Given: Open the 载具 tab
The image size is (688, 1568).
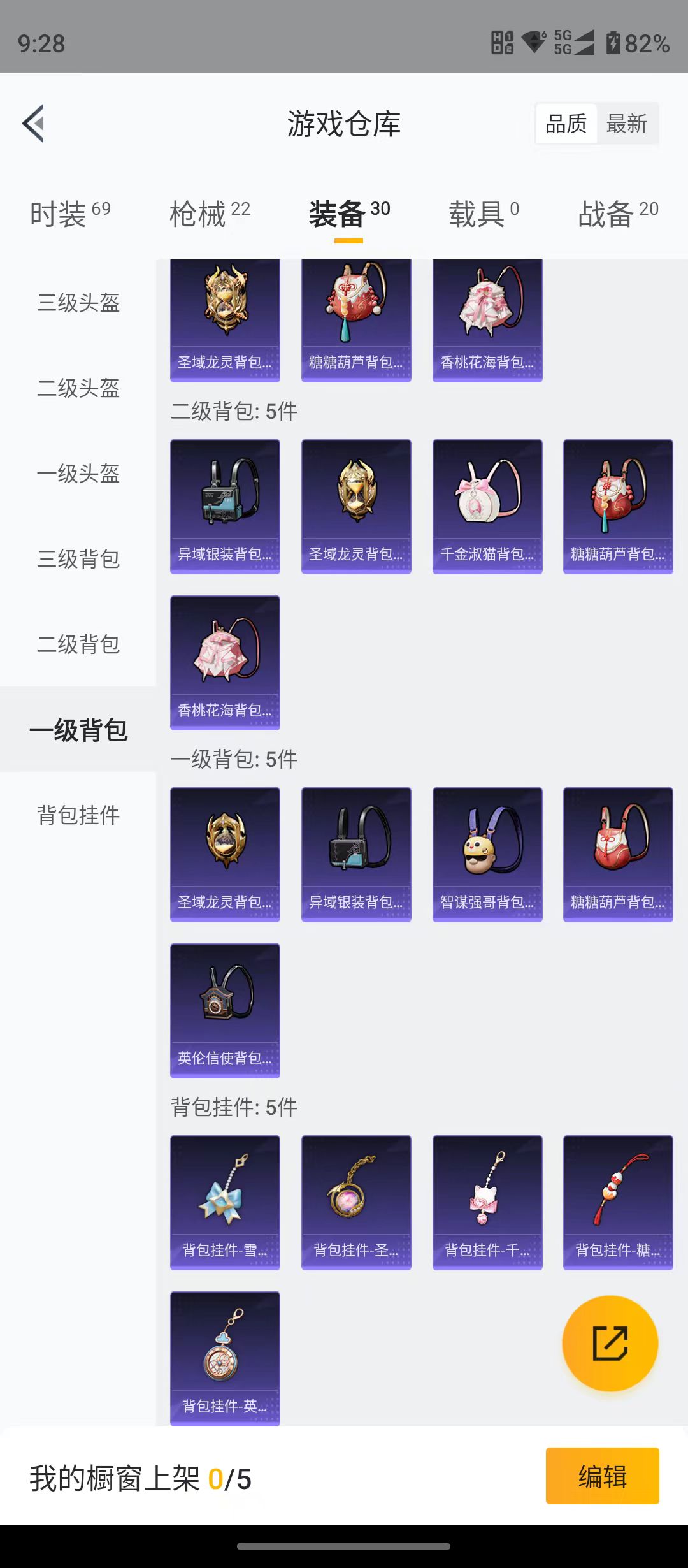Looking at the screenshot, I should [484, 214].
